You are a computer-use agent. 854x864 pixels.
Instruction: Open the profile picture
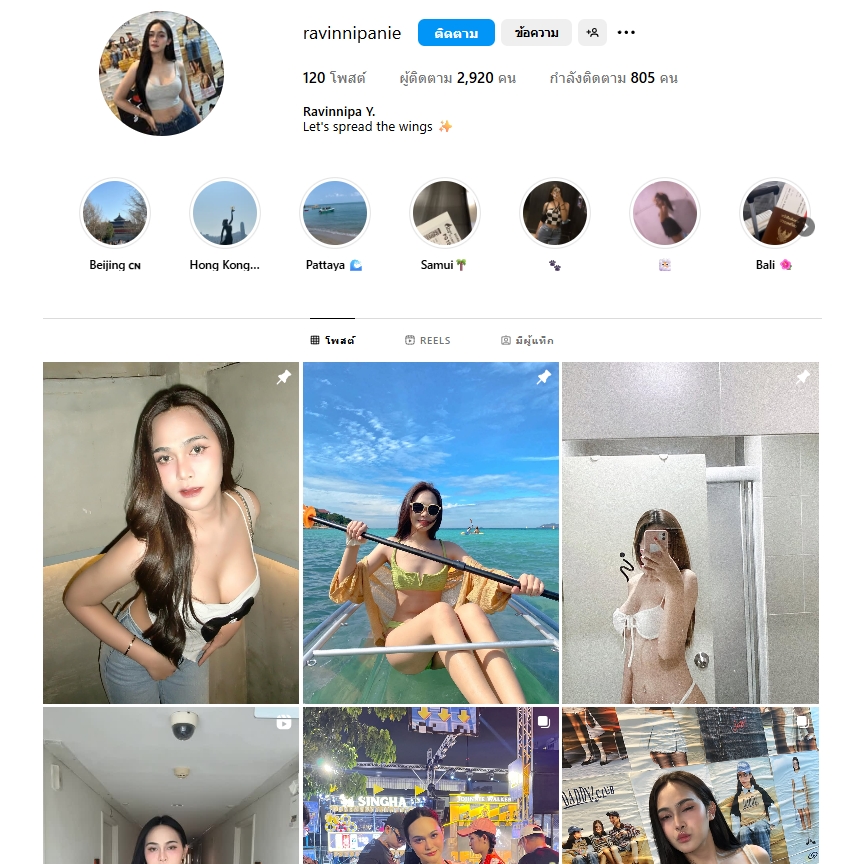[x=161, y=73]
